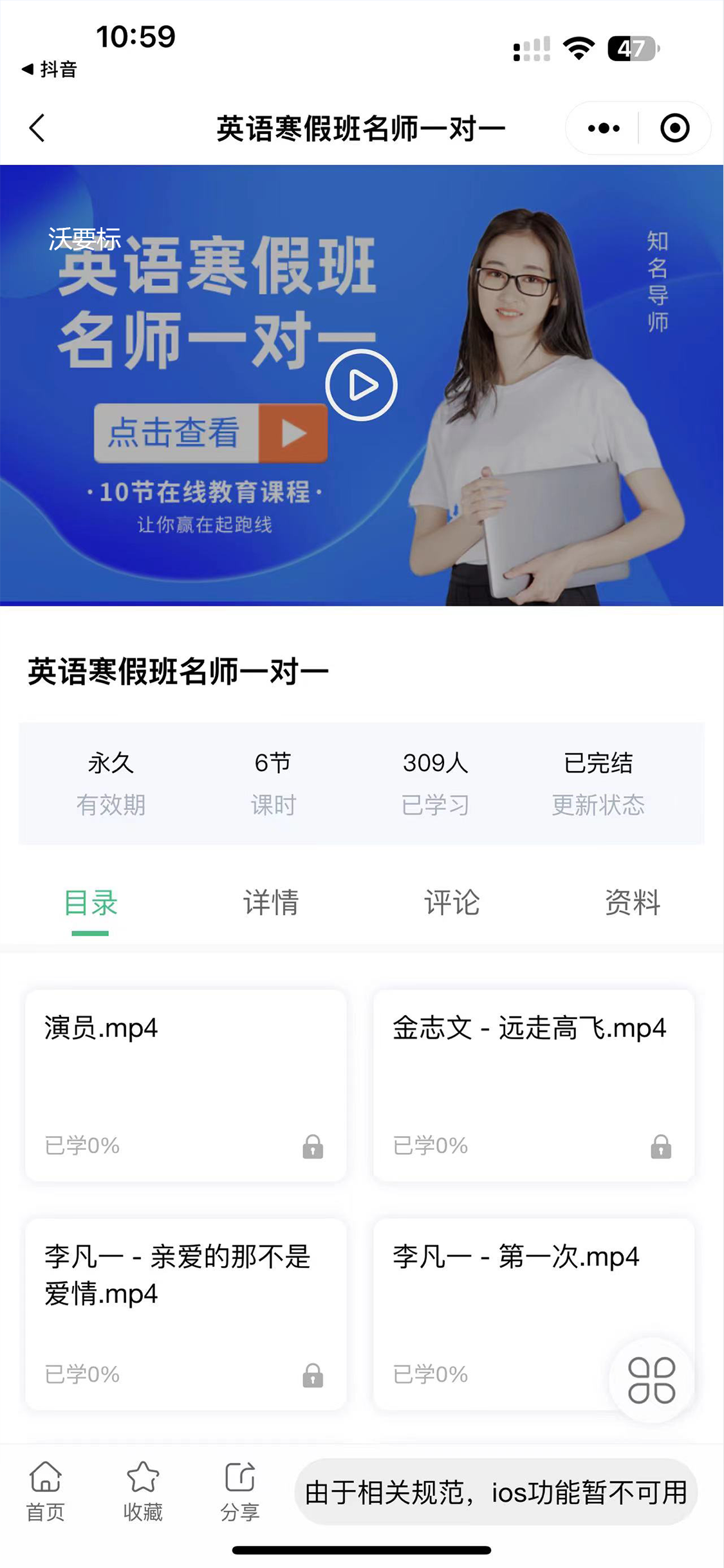Close the mini program with the circle button
This screenshot has width=724, height=1568.
pyautogui.click(x=674, y=128)
